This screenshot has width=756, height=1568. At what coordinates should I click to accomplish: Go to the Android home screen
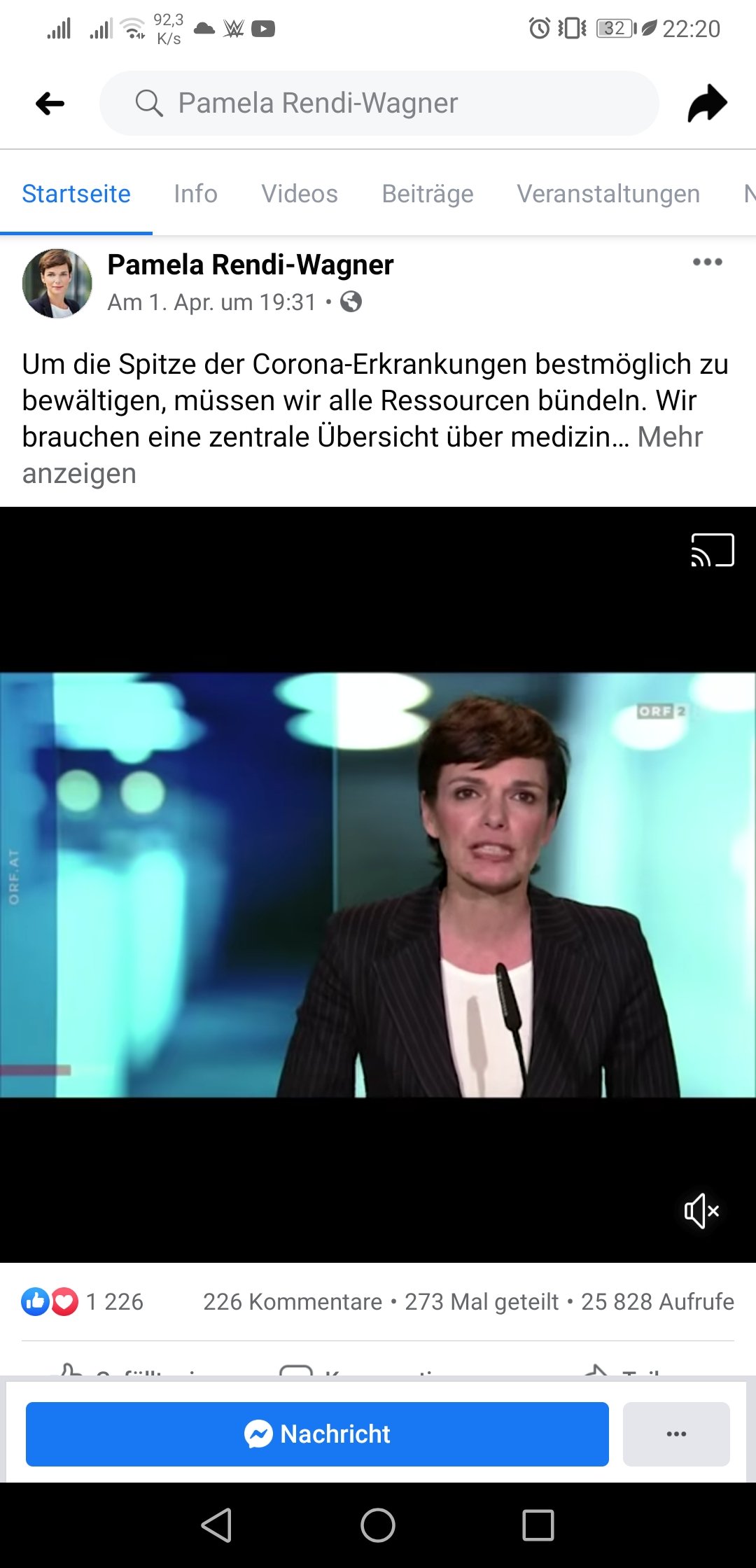(x=378, y=1525)
